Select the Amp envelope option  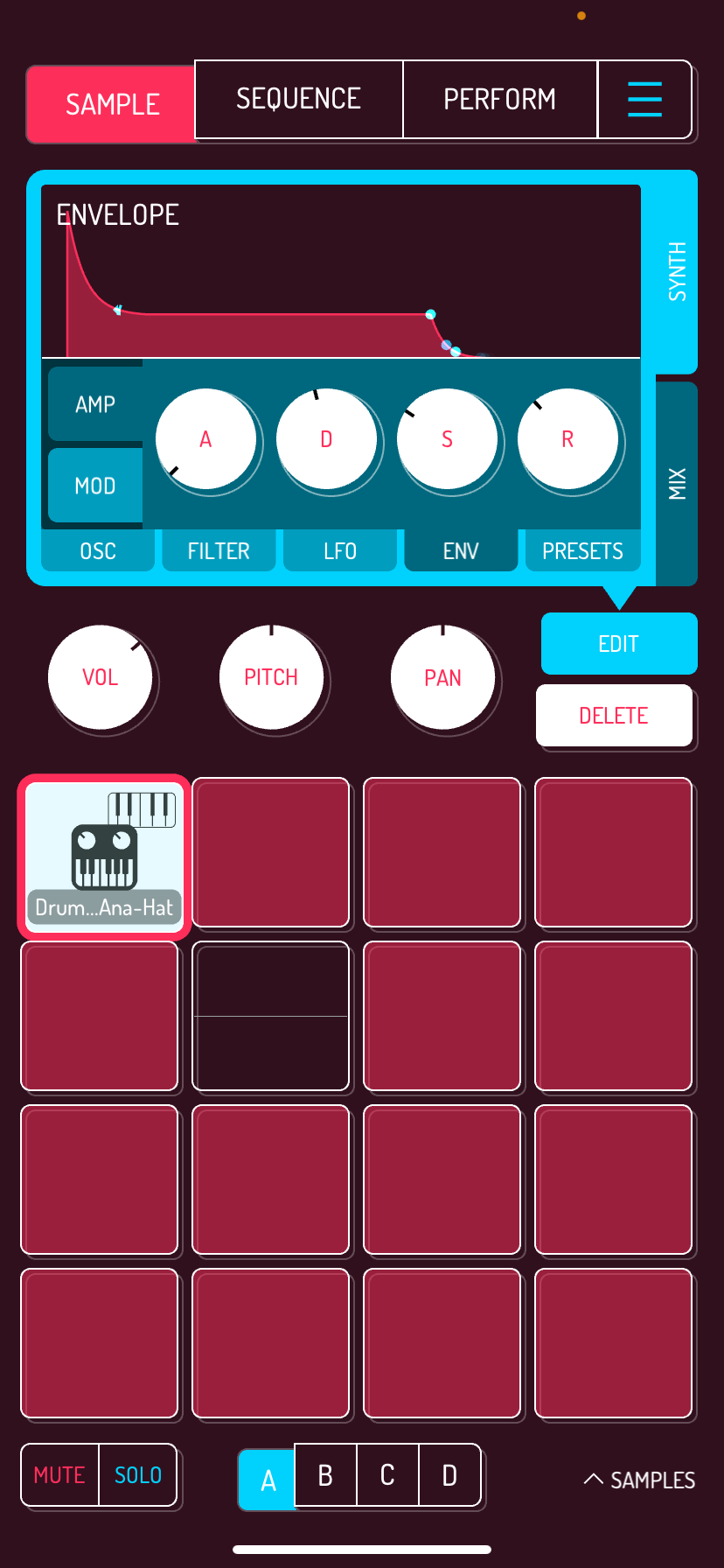(x=95, y=404)
